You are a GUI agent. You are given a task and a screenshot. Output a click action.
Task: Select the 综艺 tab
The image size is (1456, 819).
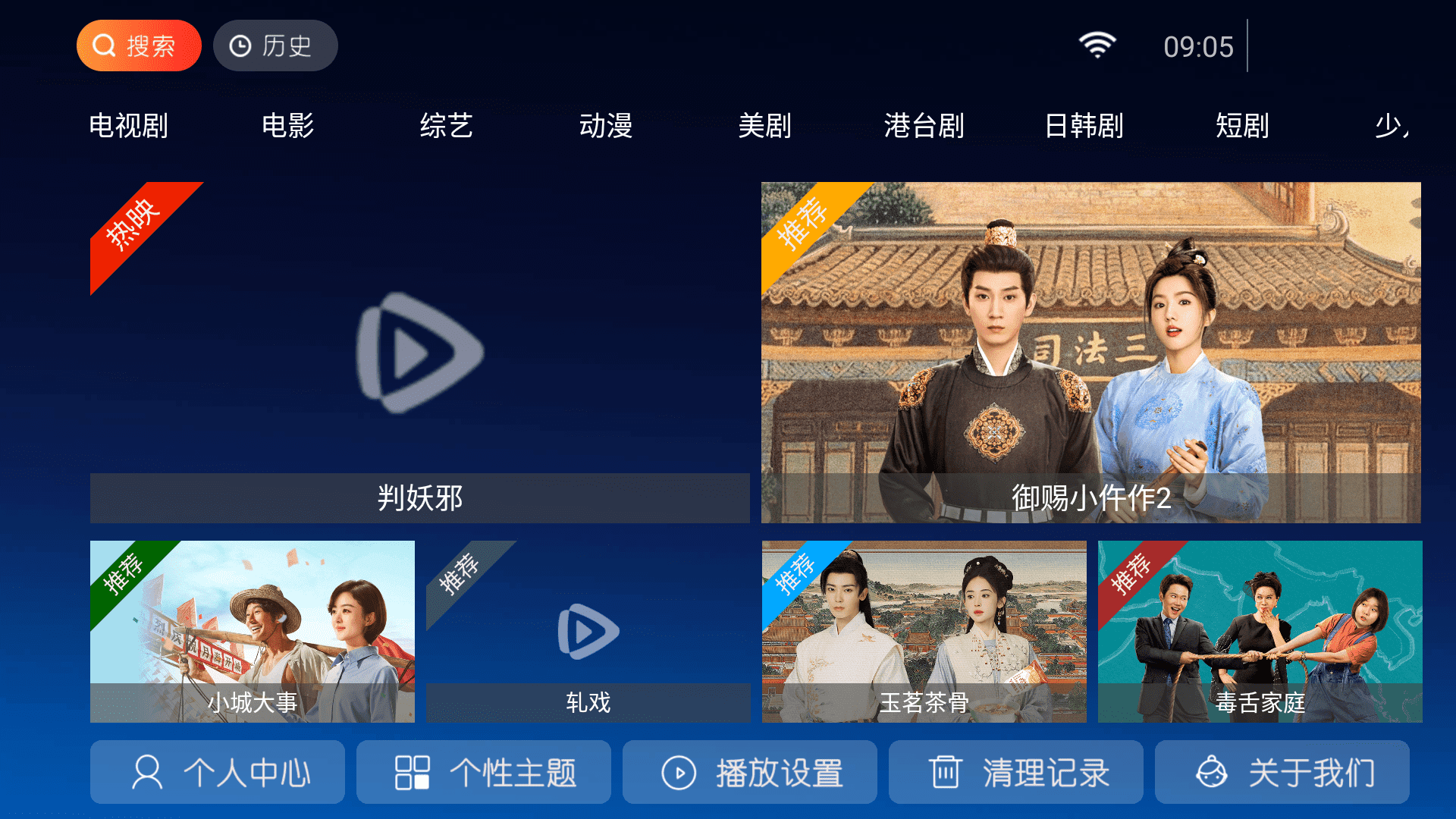tap(446, 125)
